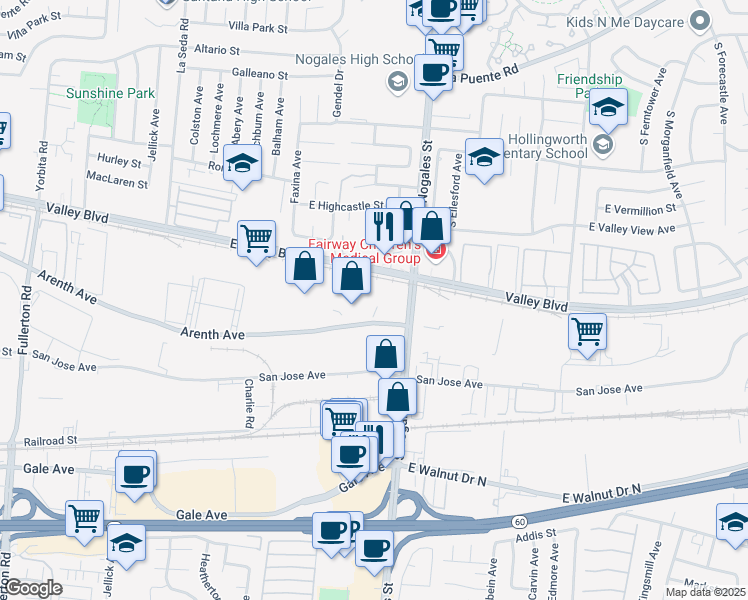Select the school marker near Jellick street
This screenshot has width=748, height=600.
(126, 547)
